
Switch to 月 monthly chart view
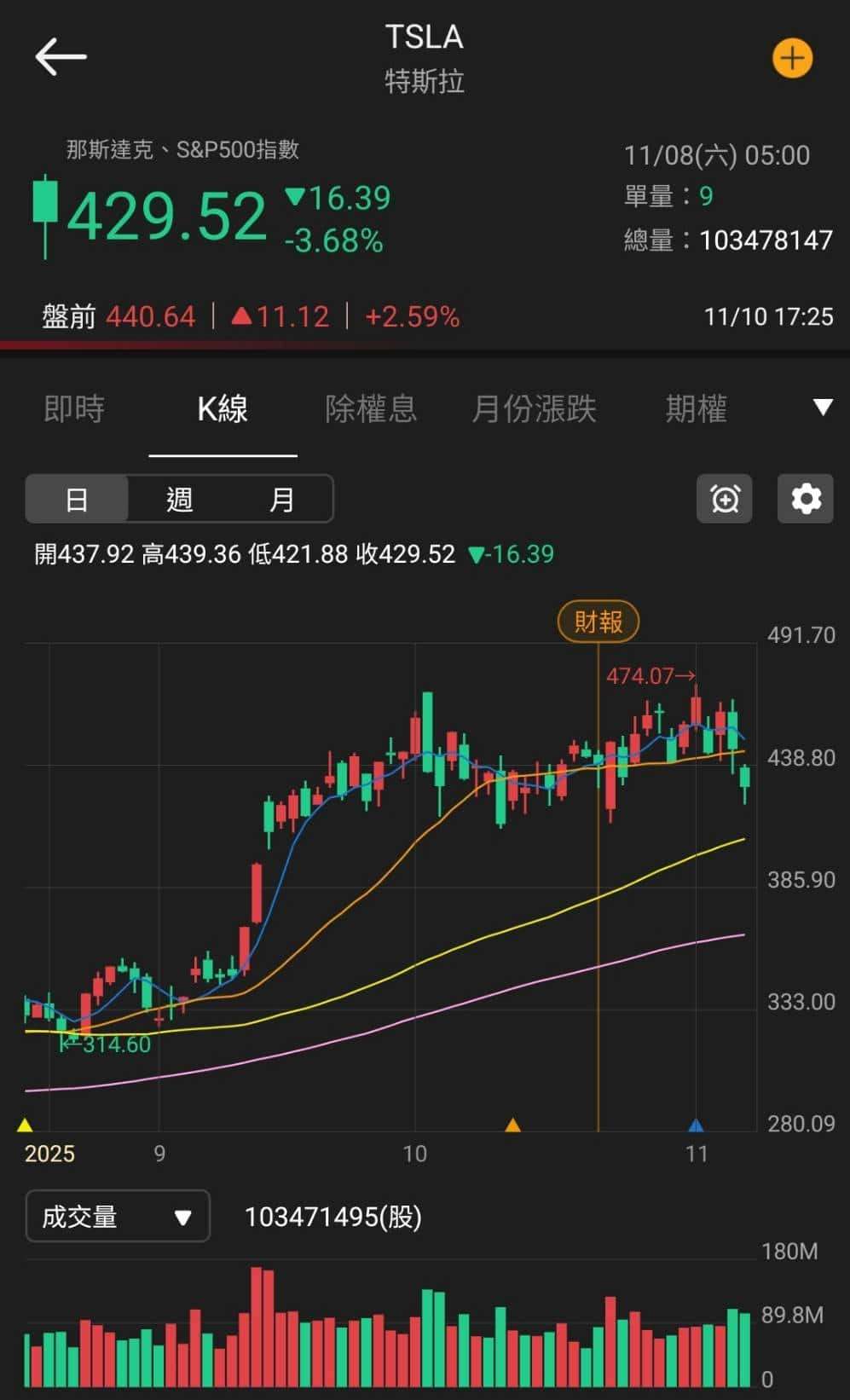(281, 499)
